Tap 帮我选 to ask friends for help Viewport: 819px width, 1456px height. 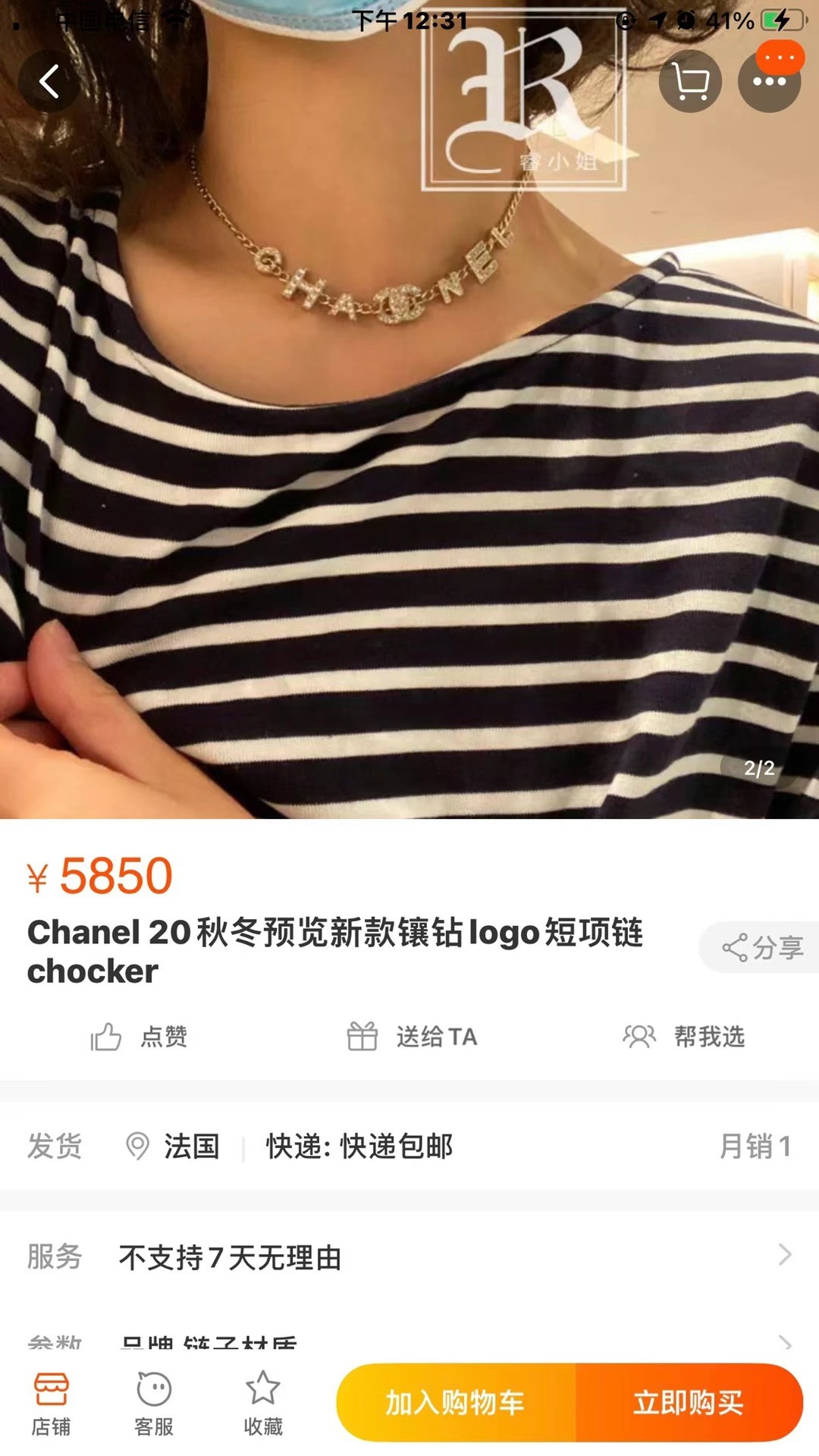coord(684,1037)
